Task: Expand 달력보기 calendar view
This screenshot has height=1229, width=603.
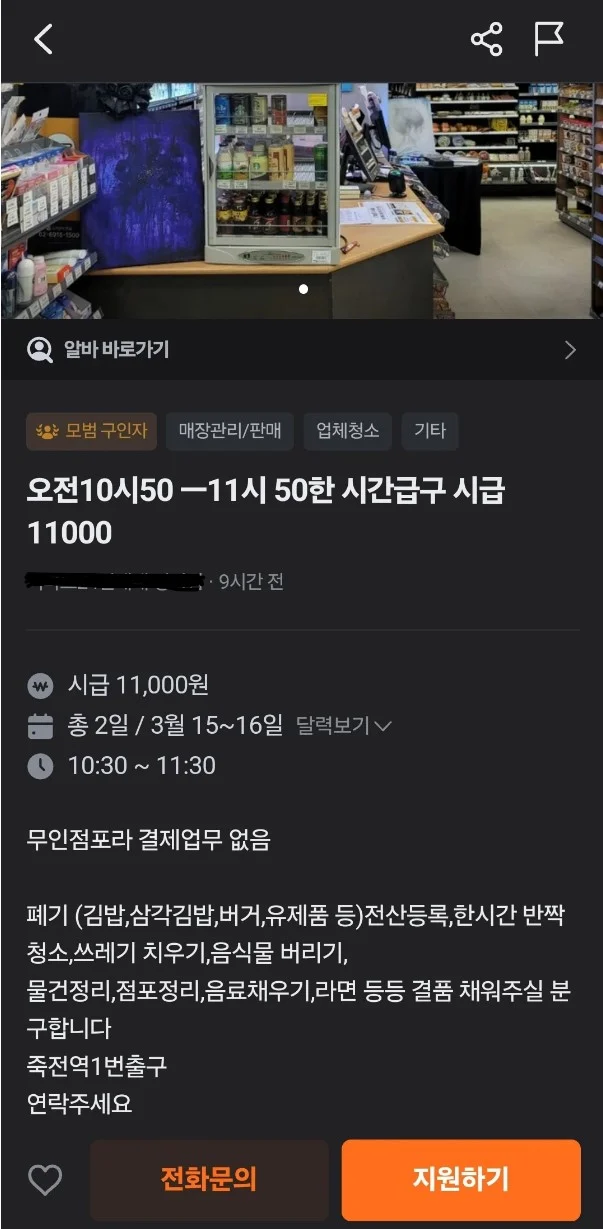Action: click(343, 725)
